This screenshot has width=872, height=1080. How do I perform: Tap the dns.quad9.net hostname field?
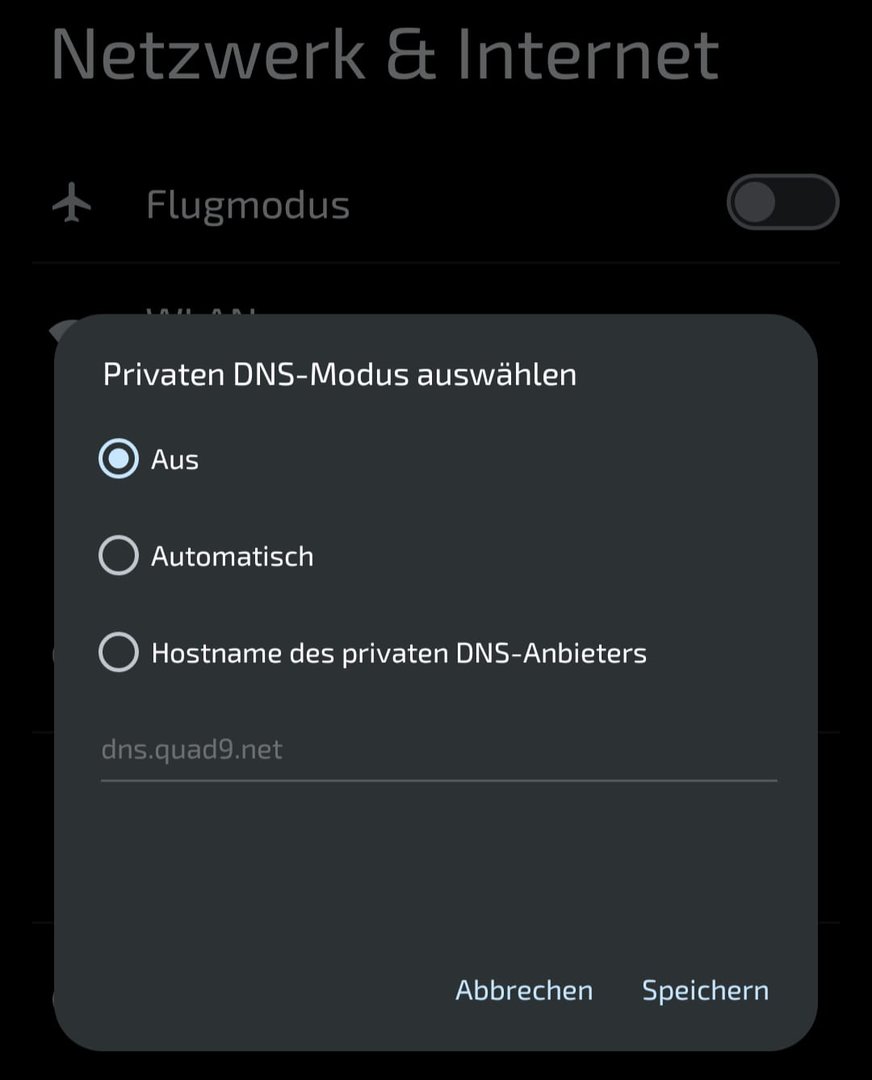tap(438, 750)
